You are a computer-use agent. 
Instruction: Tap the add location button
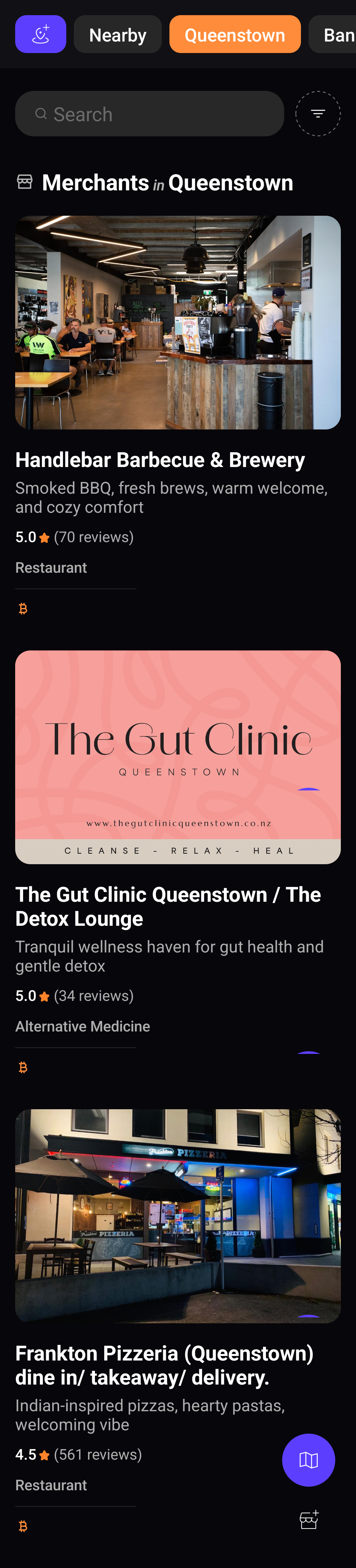coord(40,34)
